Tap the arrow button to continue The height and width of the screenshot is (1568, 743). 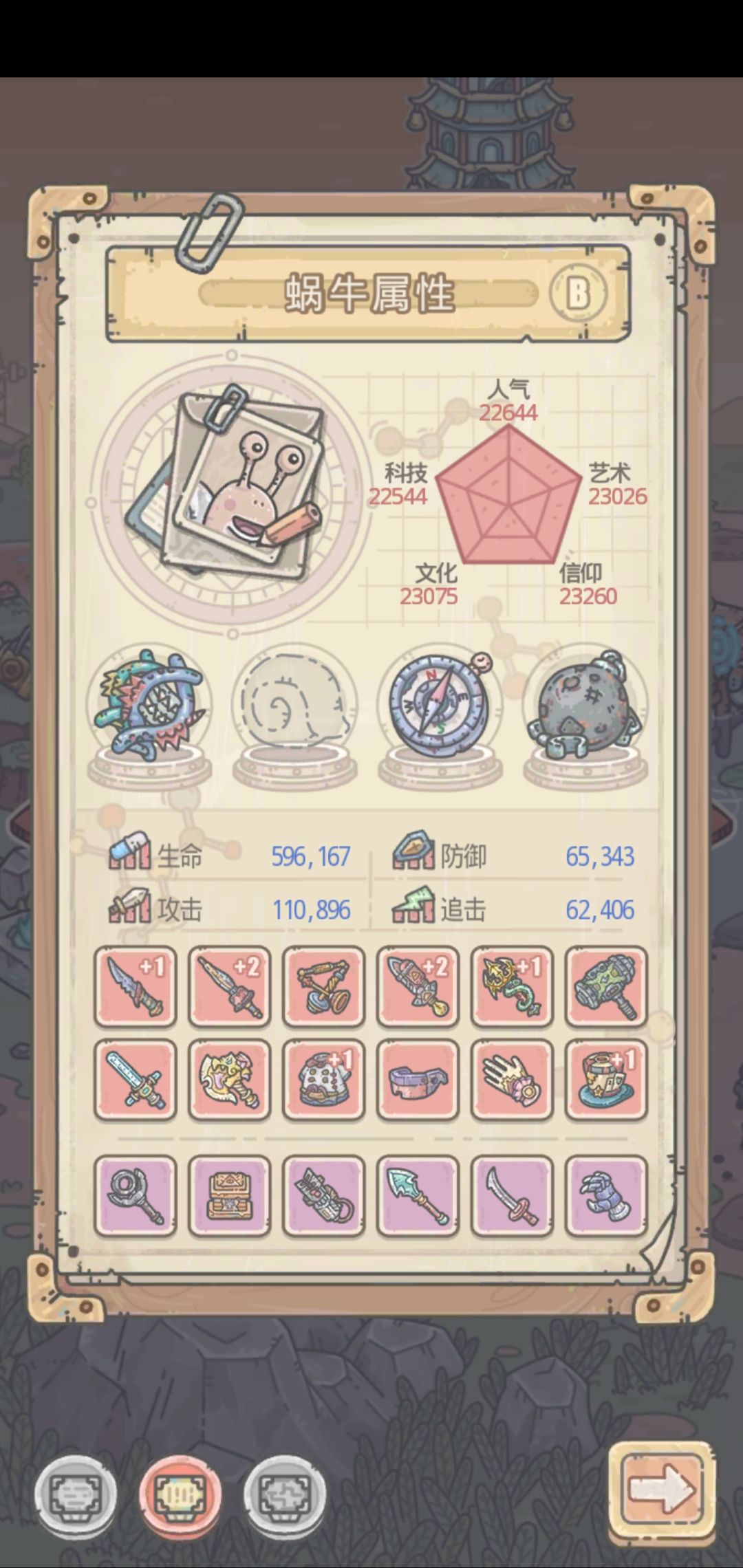coord(662,1489)
